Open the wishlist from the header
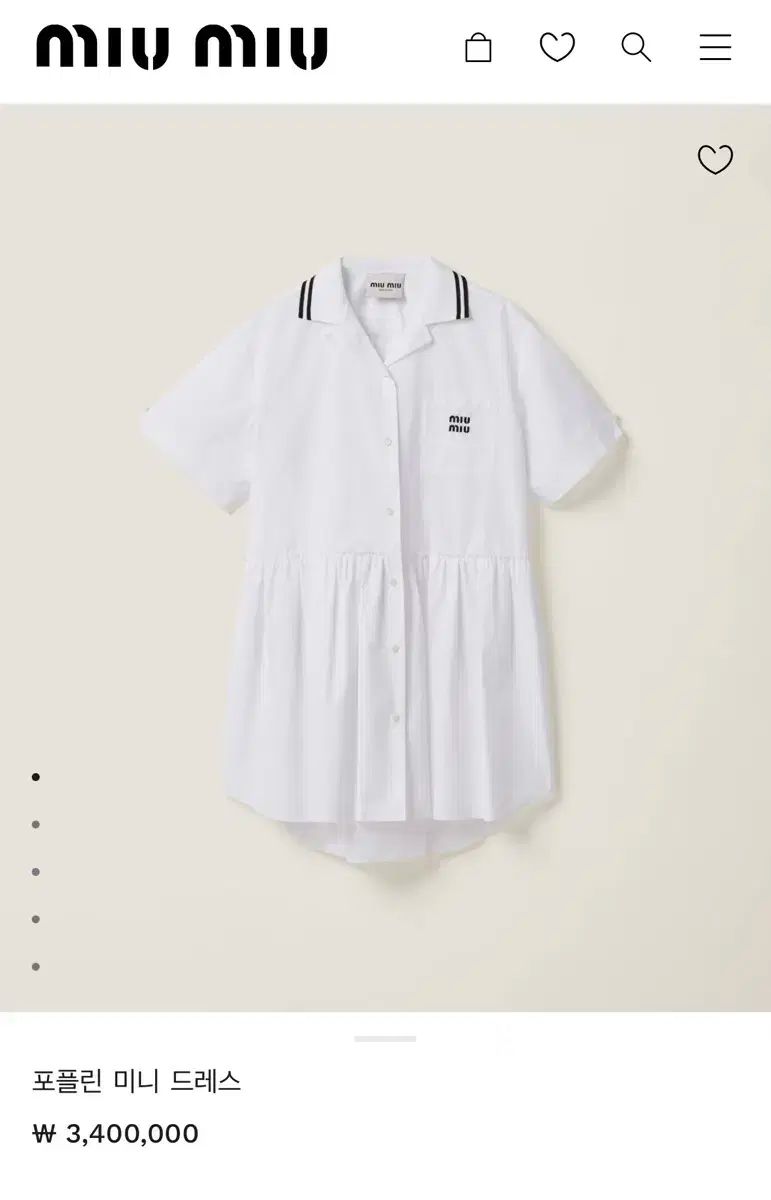Viewport: 771px width, 1200px height. [x=557, y=47]
